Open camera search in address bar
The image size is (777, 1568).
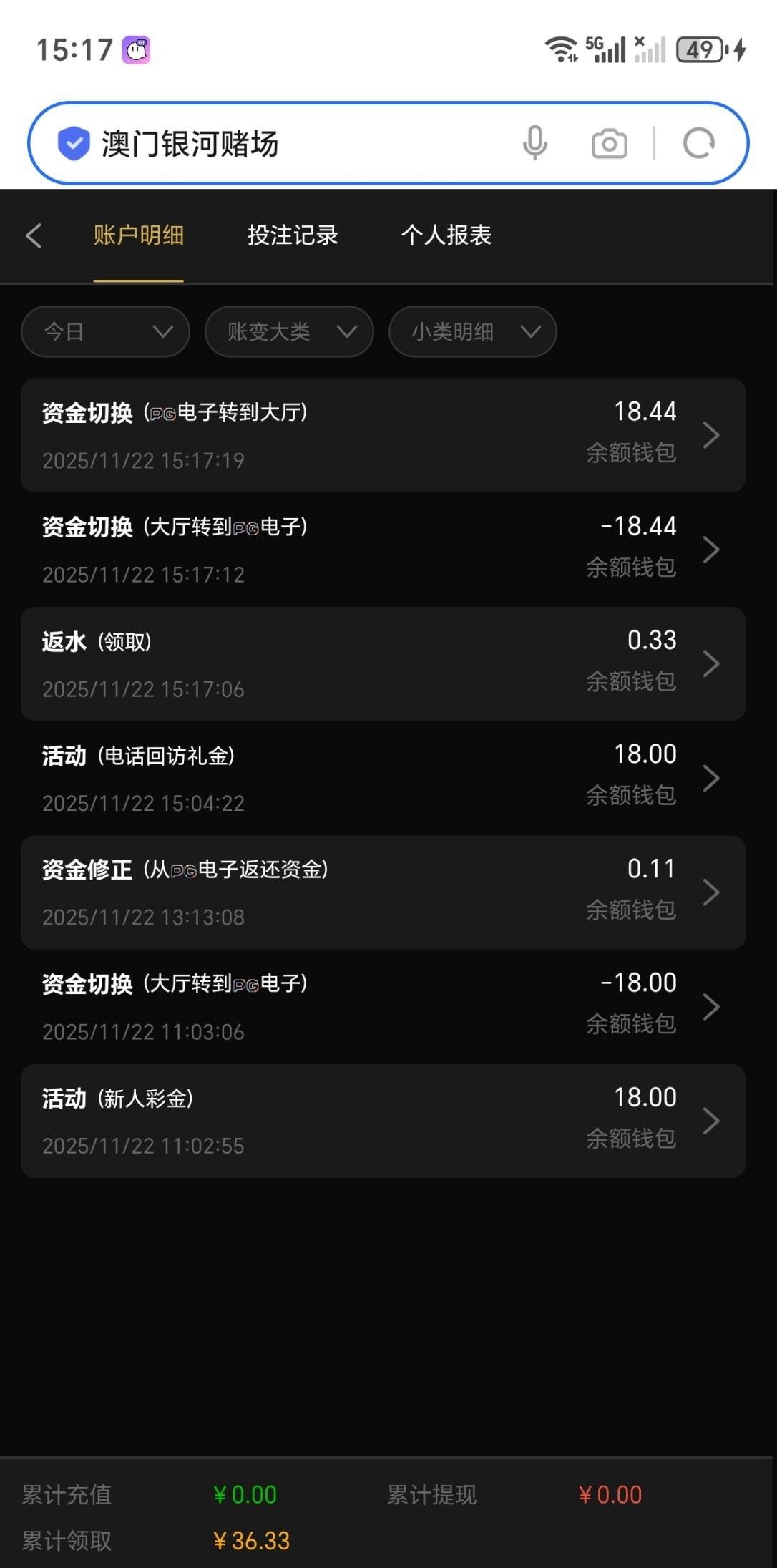(609, 143)
